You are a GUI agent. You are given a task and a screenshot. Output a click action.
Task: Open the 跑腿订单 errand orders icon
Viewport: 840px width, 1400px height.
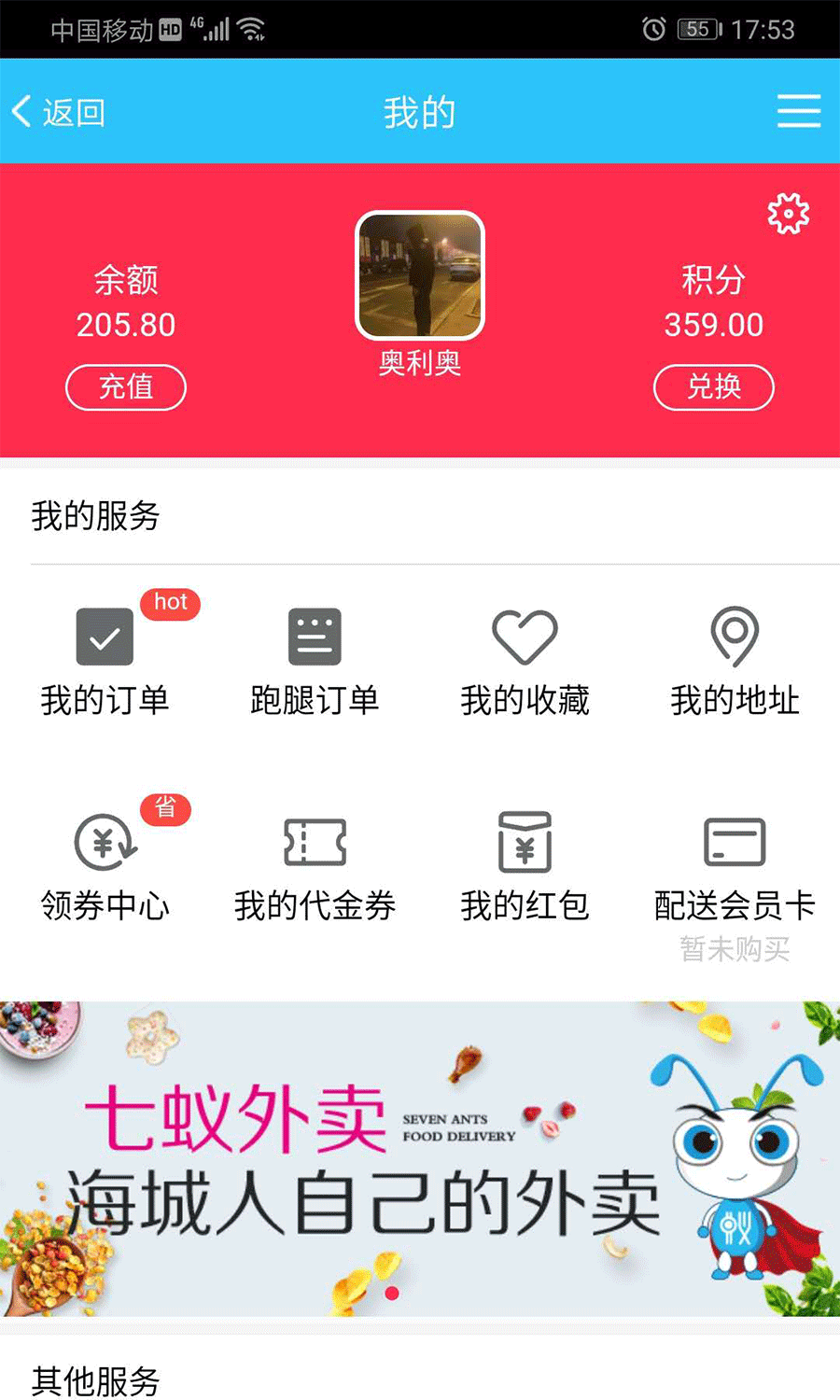315,635
